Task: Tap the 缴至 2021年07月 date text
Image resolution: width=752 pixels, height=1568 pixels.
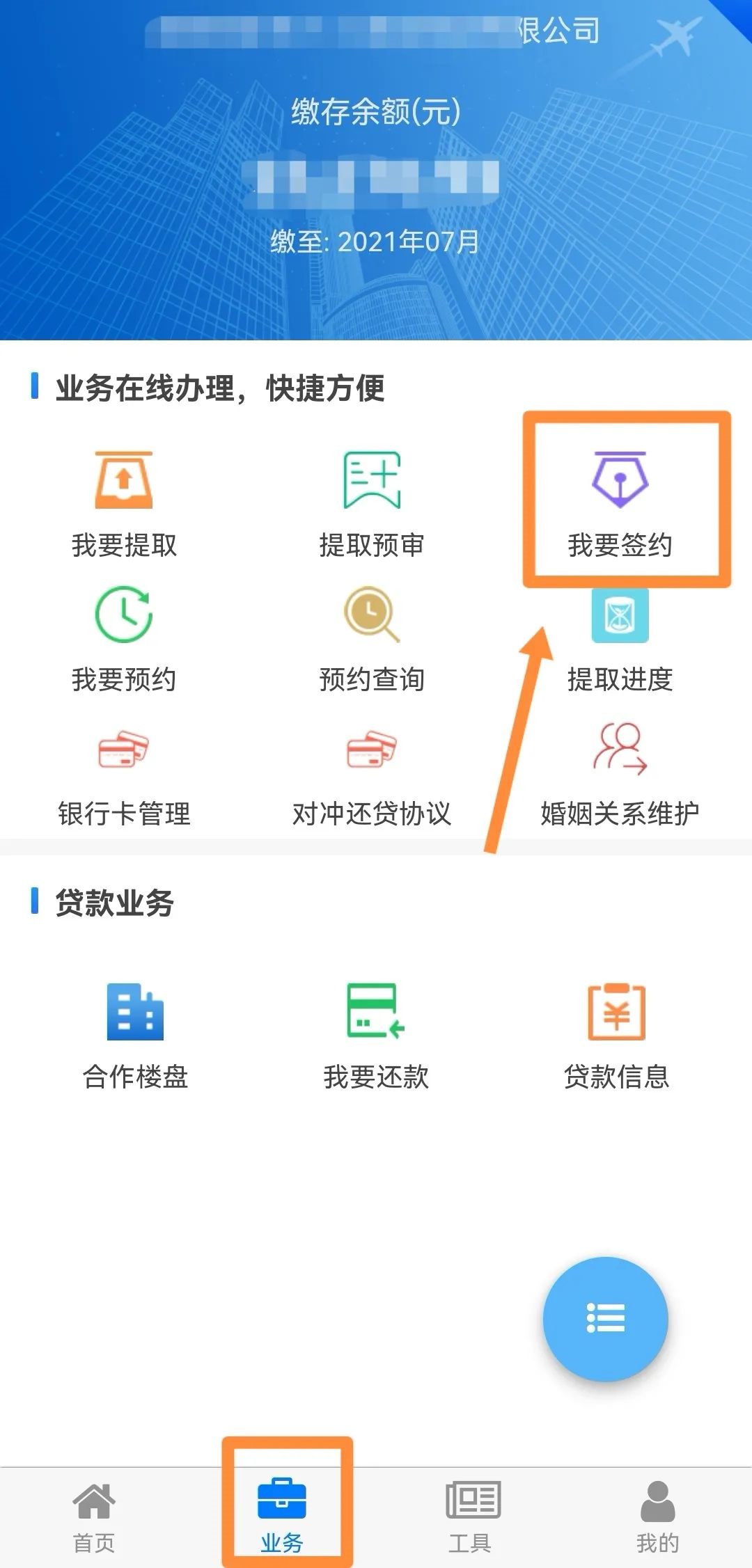Action: [x=376, y=242]
